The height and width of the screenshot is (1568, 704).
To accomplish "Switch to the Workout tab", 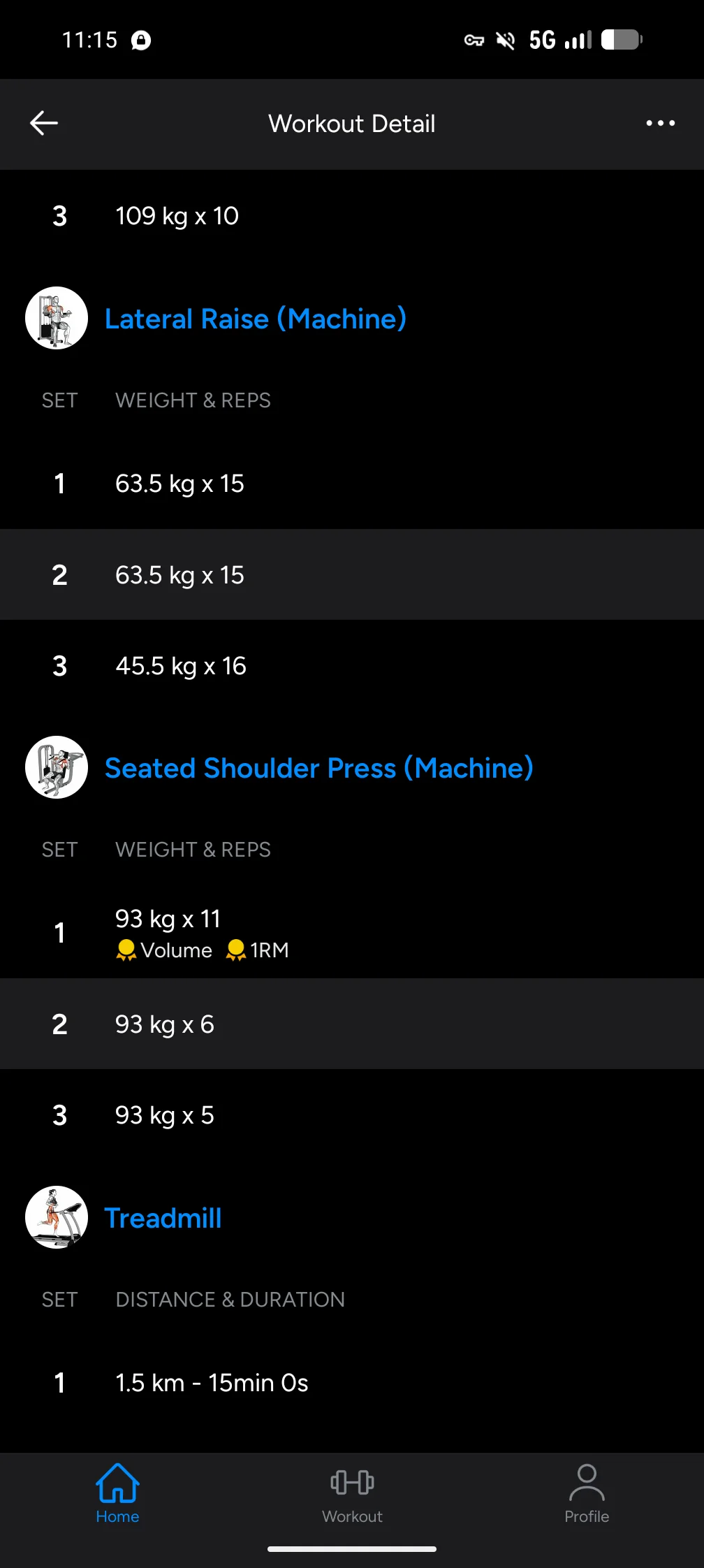I will [352, 1493].
